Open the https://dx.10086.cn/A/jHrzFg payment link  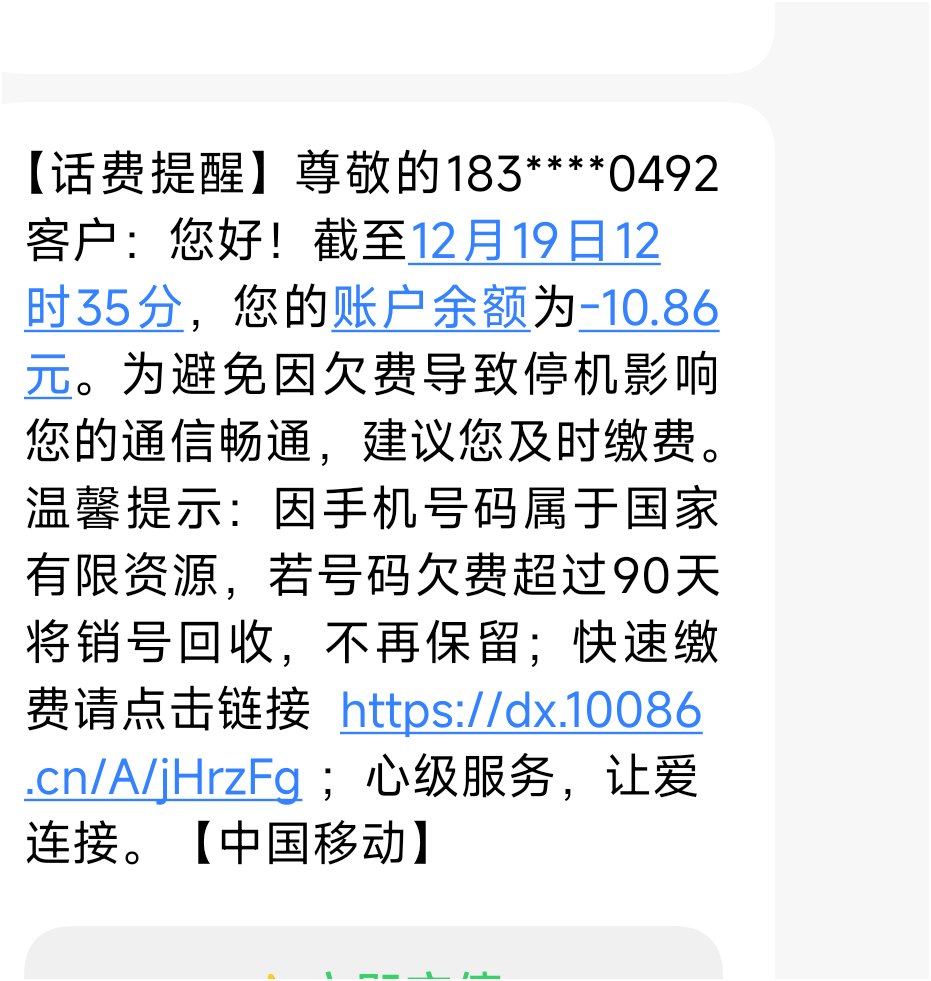tap(521, 711)
